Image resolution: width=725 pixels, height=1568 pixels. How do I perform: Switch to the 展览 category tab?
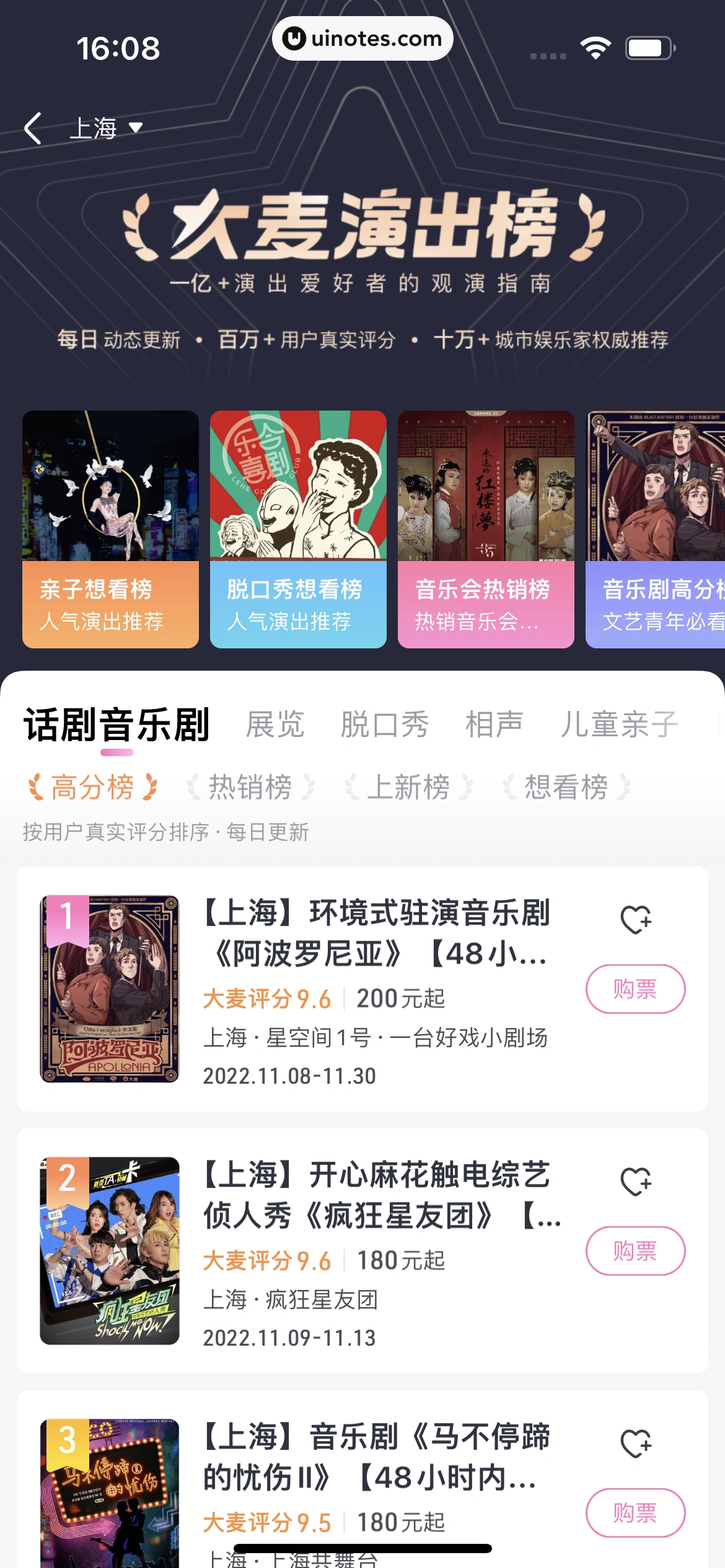click(275, 725)
